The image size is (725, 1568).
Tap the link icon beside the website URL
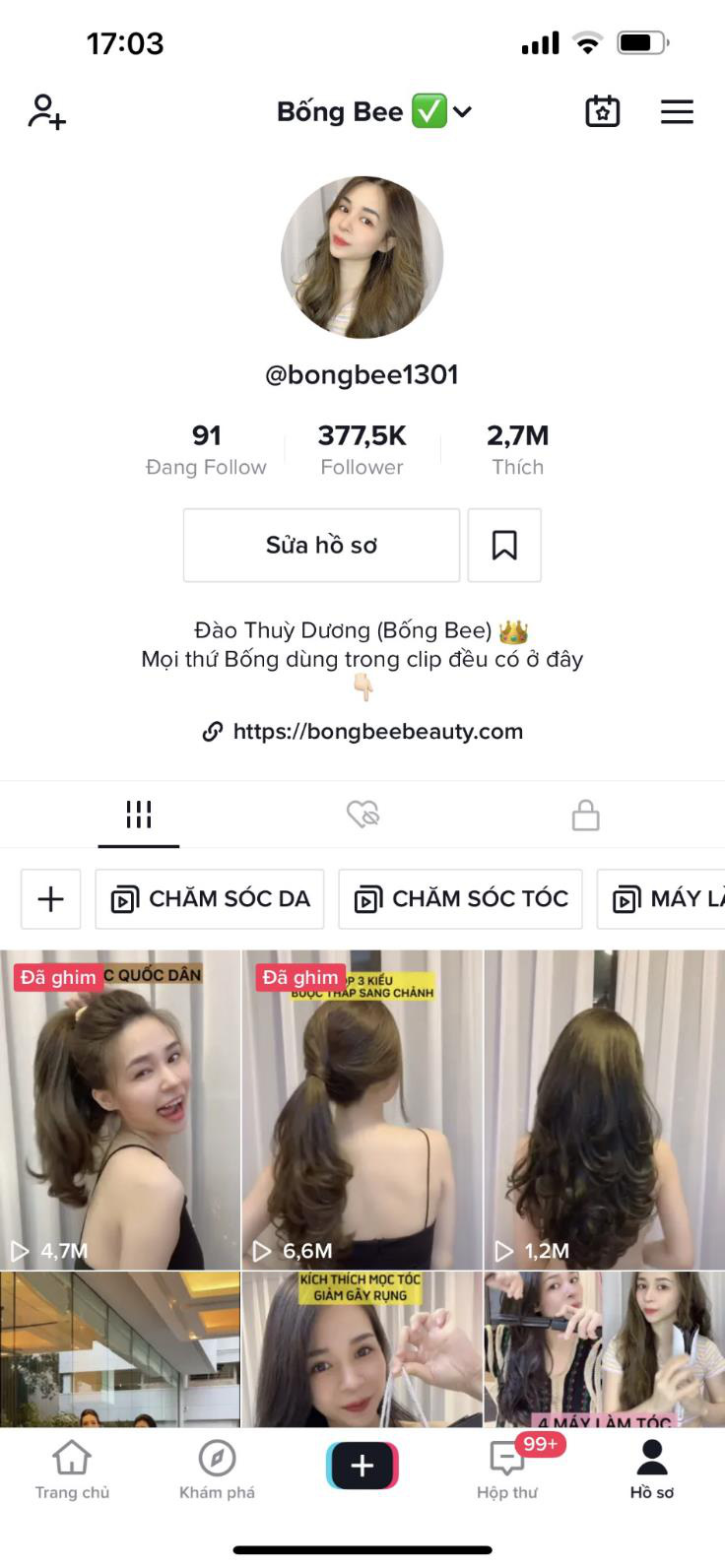pos(214,732)
